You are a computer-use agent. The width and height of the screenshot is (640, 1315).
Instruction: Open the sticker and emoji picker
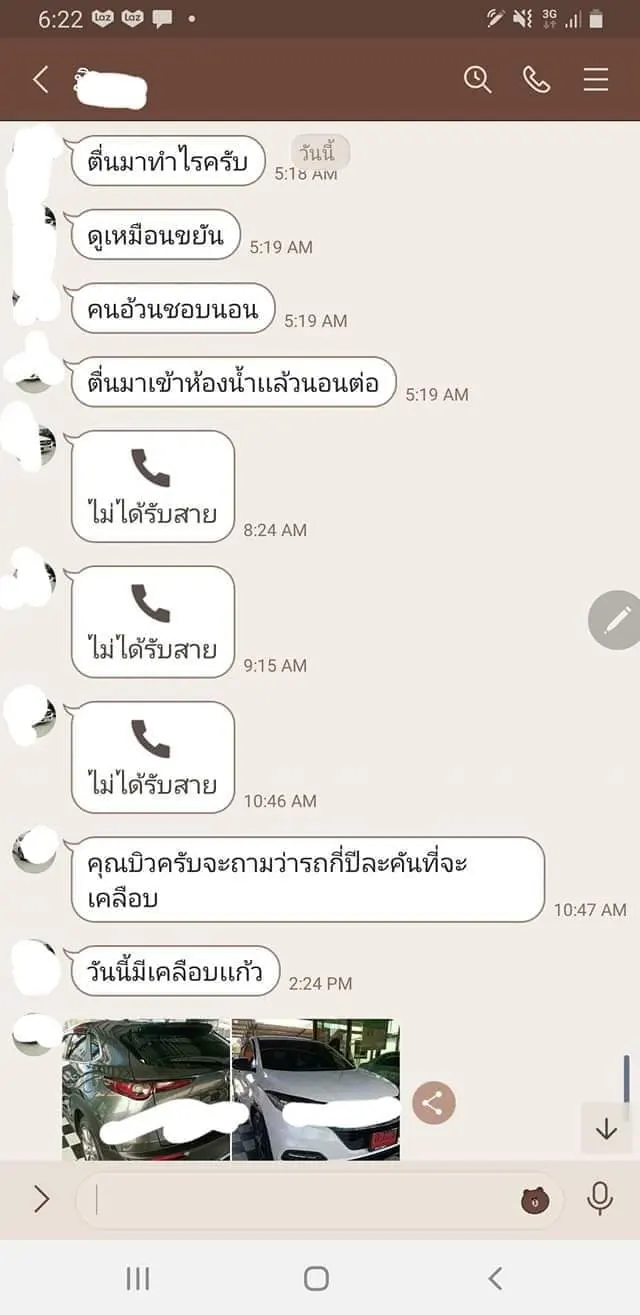click(x=536, y=1200)
